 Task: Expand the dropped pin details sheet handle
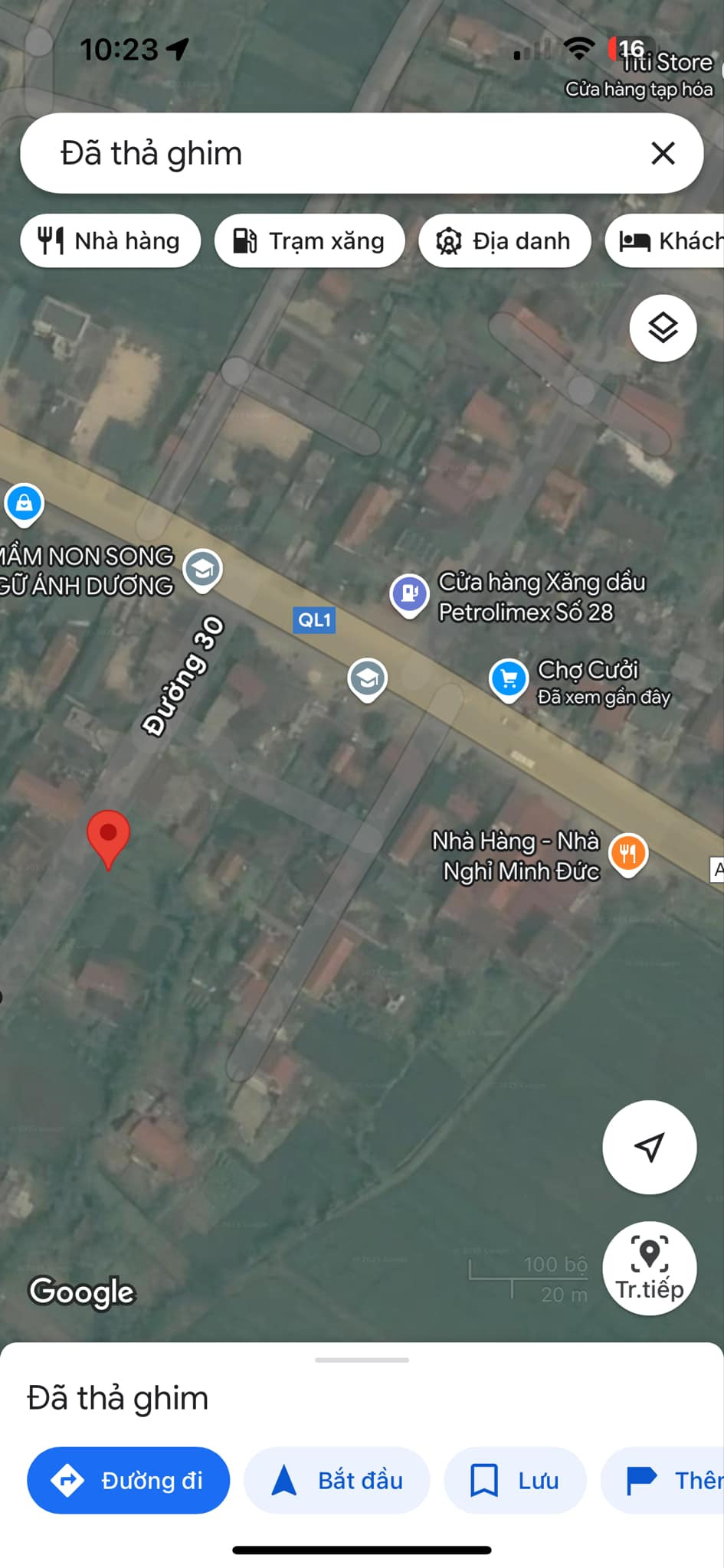coord(362,1360)
